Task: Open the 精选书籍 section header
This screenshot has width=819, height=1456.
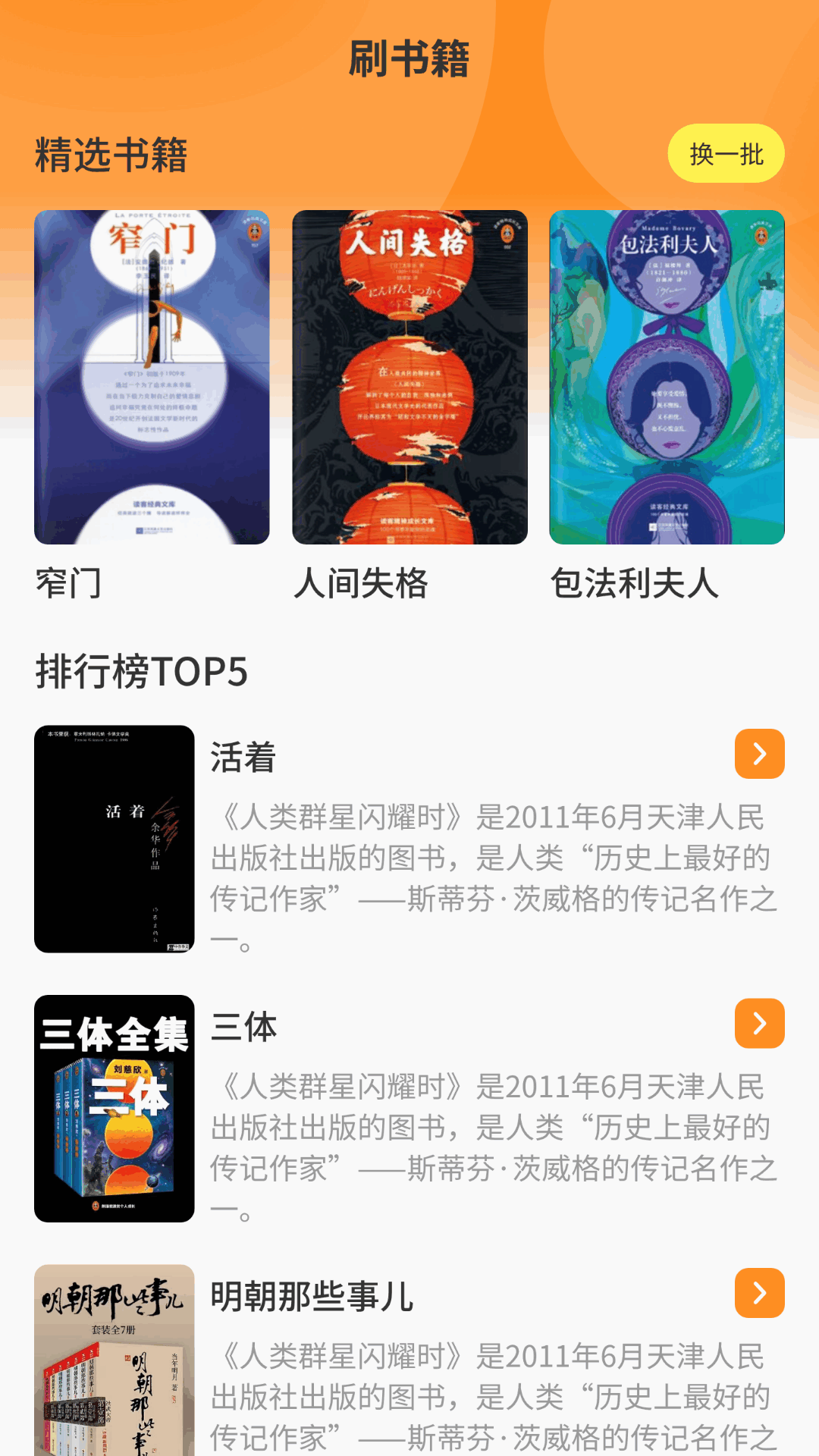Action: click(x=111, y=154)
